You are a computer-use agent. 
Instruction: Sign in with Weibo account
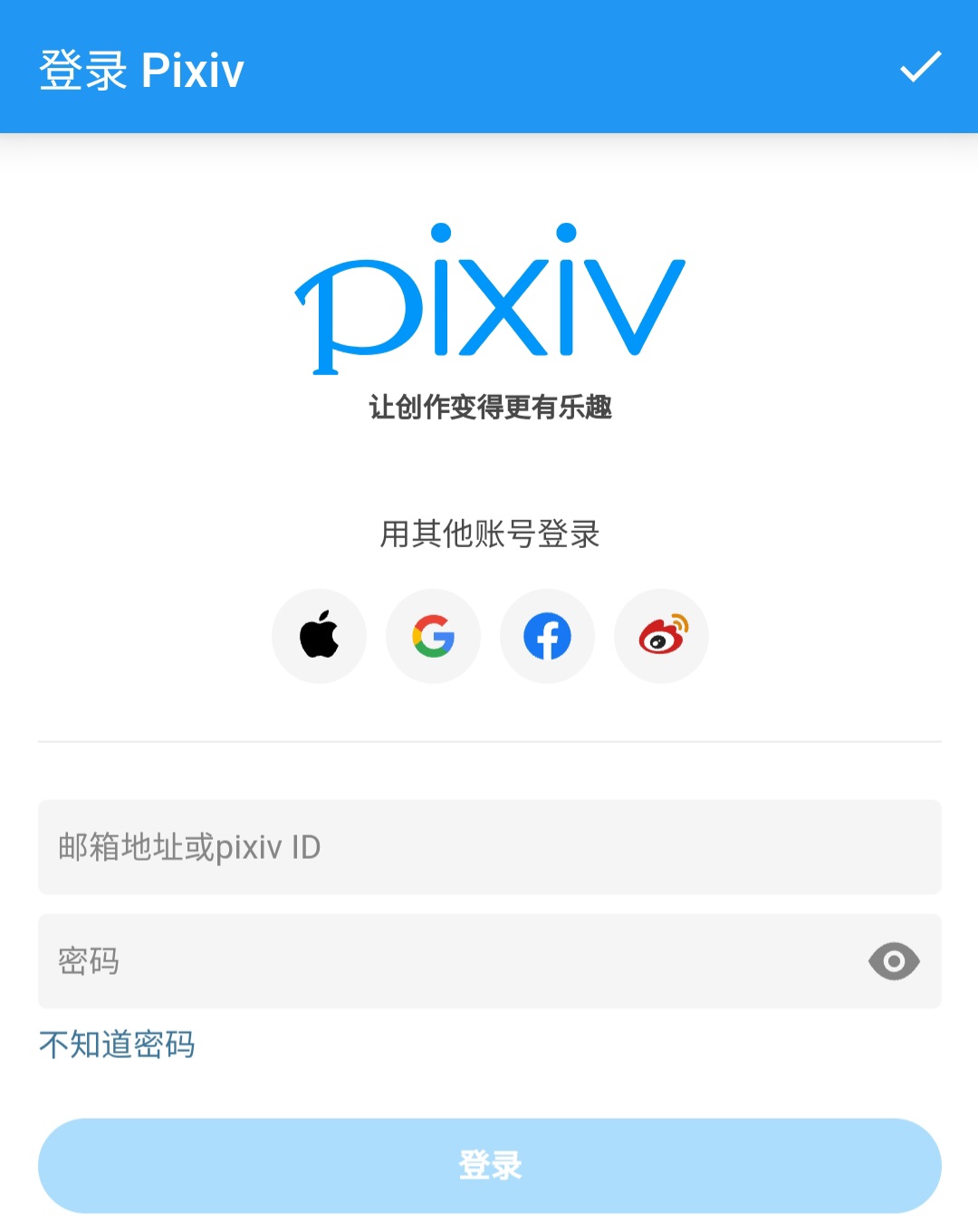[661, 636]
